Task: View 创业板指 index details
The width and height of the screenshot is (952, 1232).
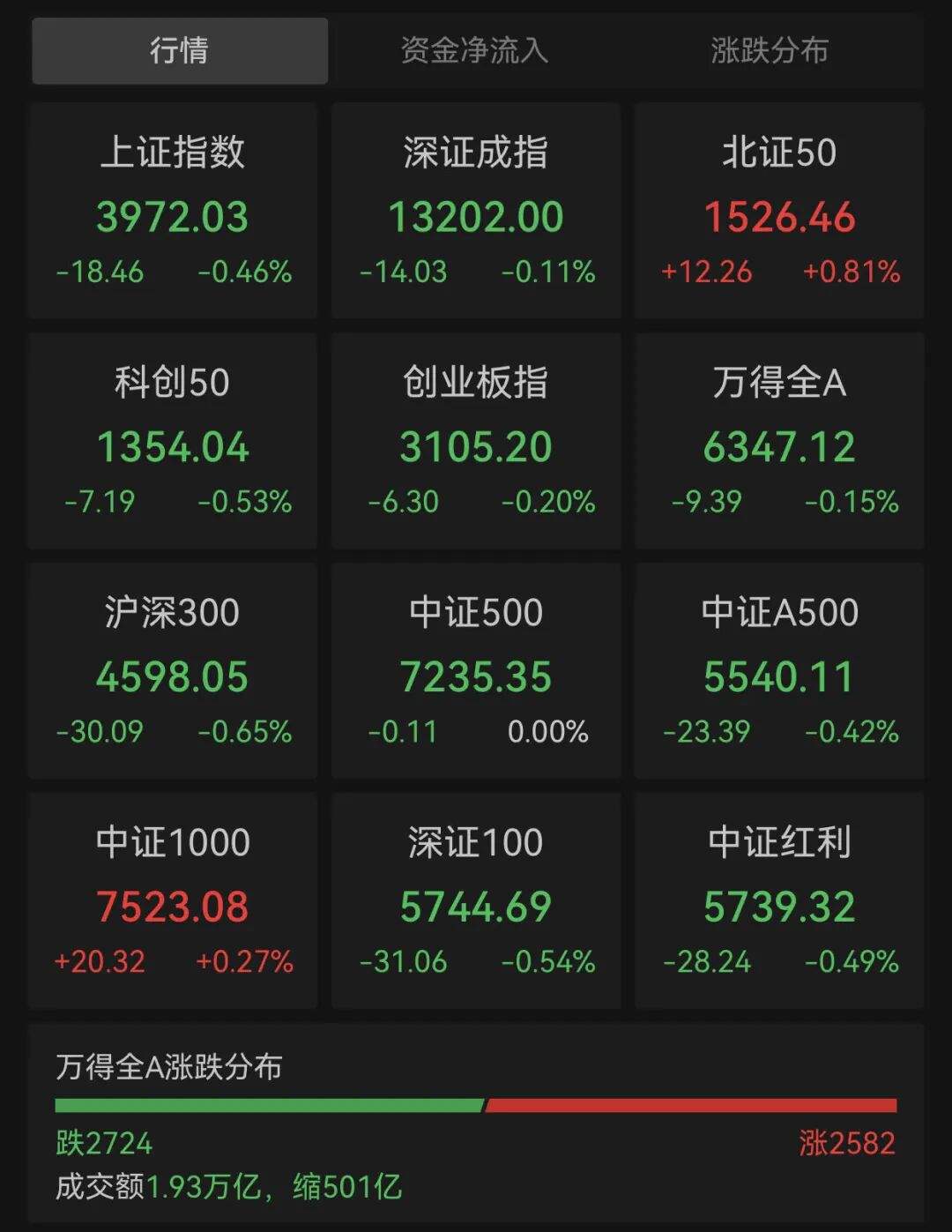Action: [476, 441]
